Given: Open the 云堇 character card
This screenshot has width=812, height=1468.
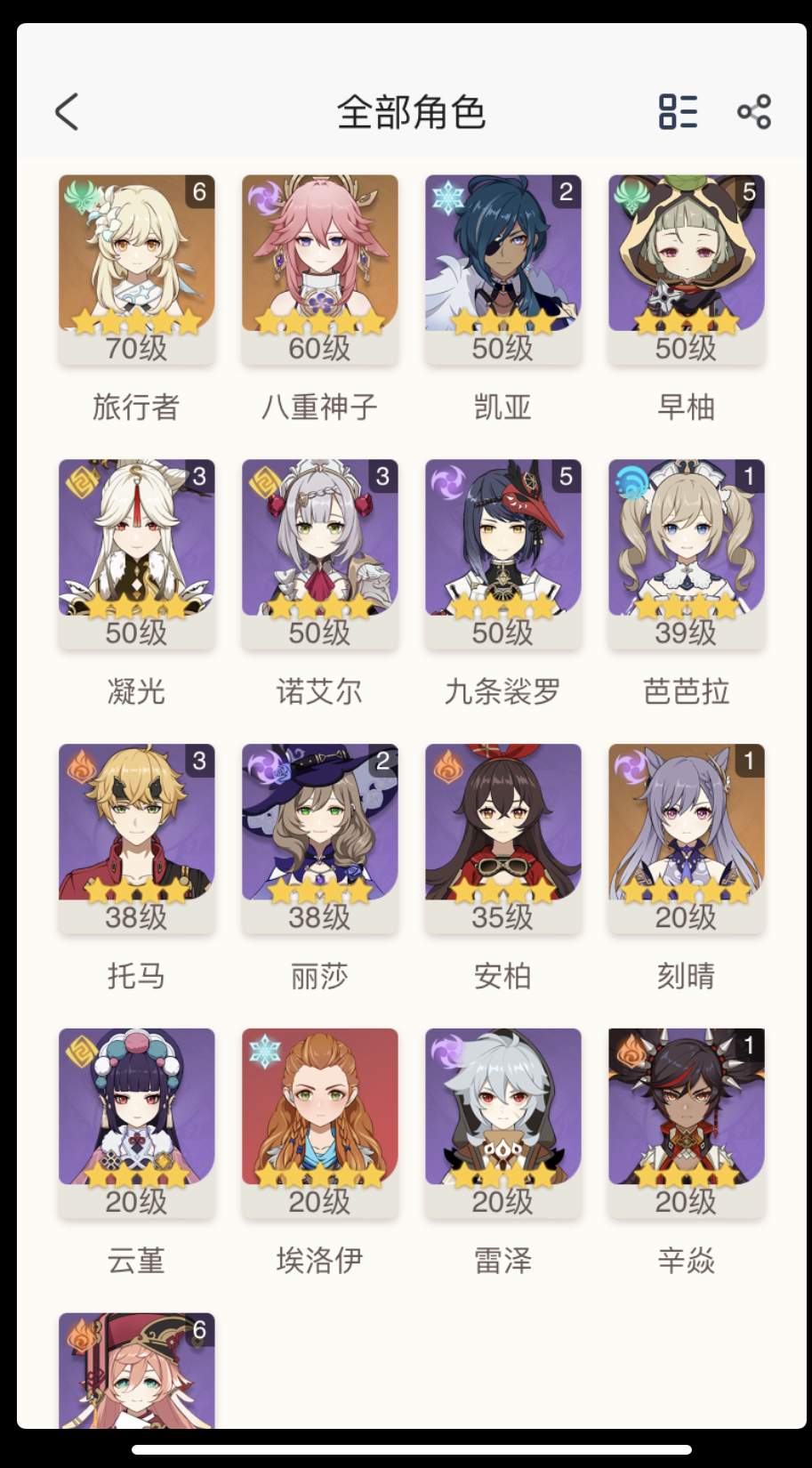Looking at the screenshot, I should [137, 1121].
